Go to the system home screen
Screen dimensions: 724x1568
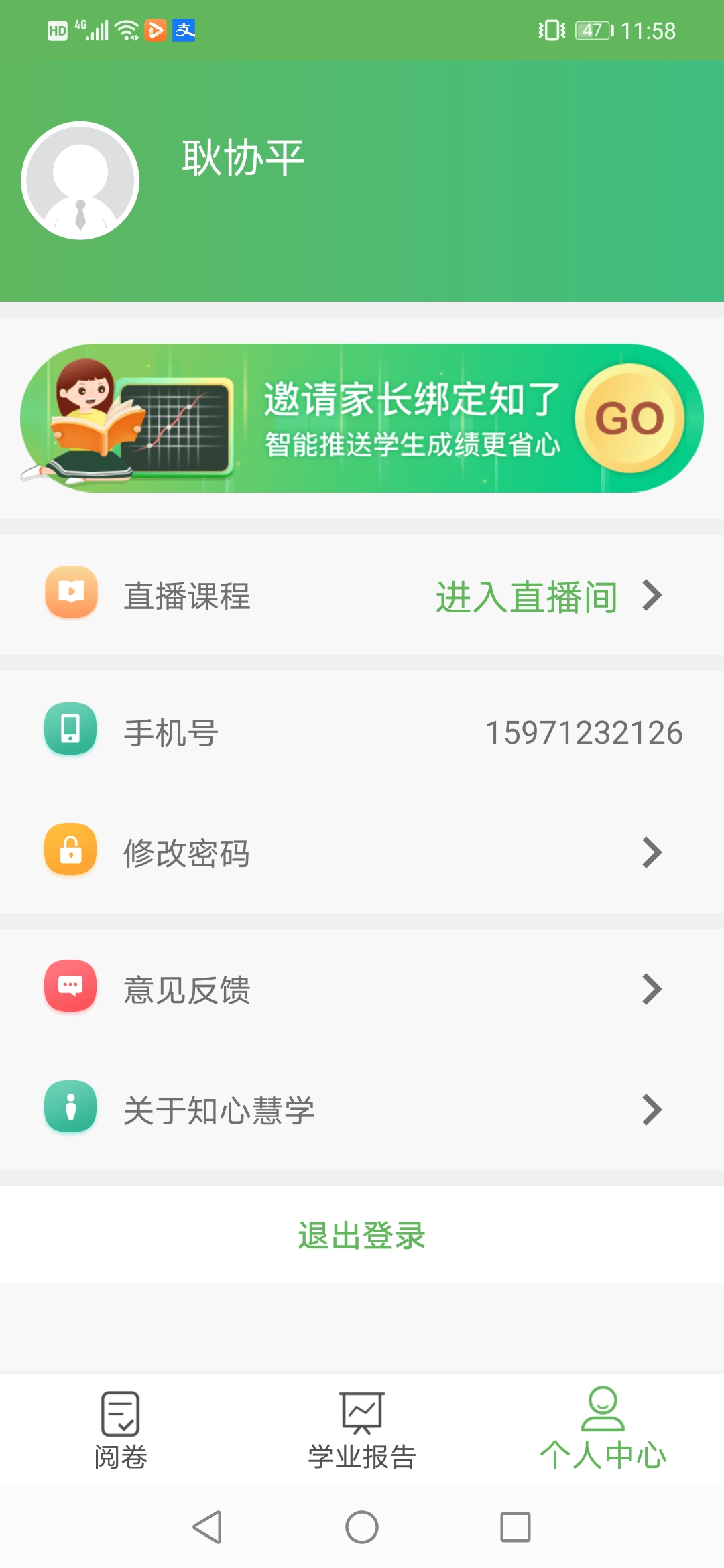362,1527
